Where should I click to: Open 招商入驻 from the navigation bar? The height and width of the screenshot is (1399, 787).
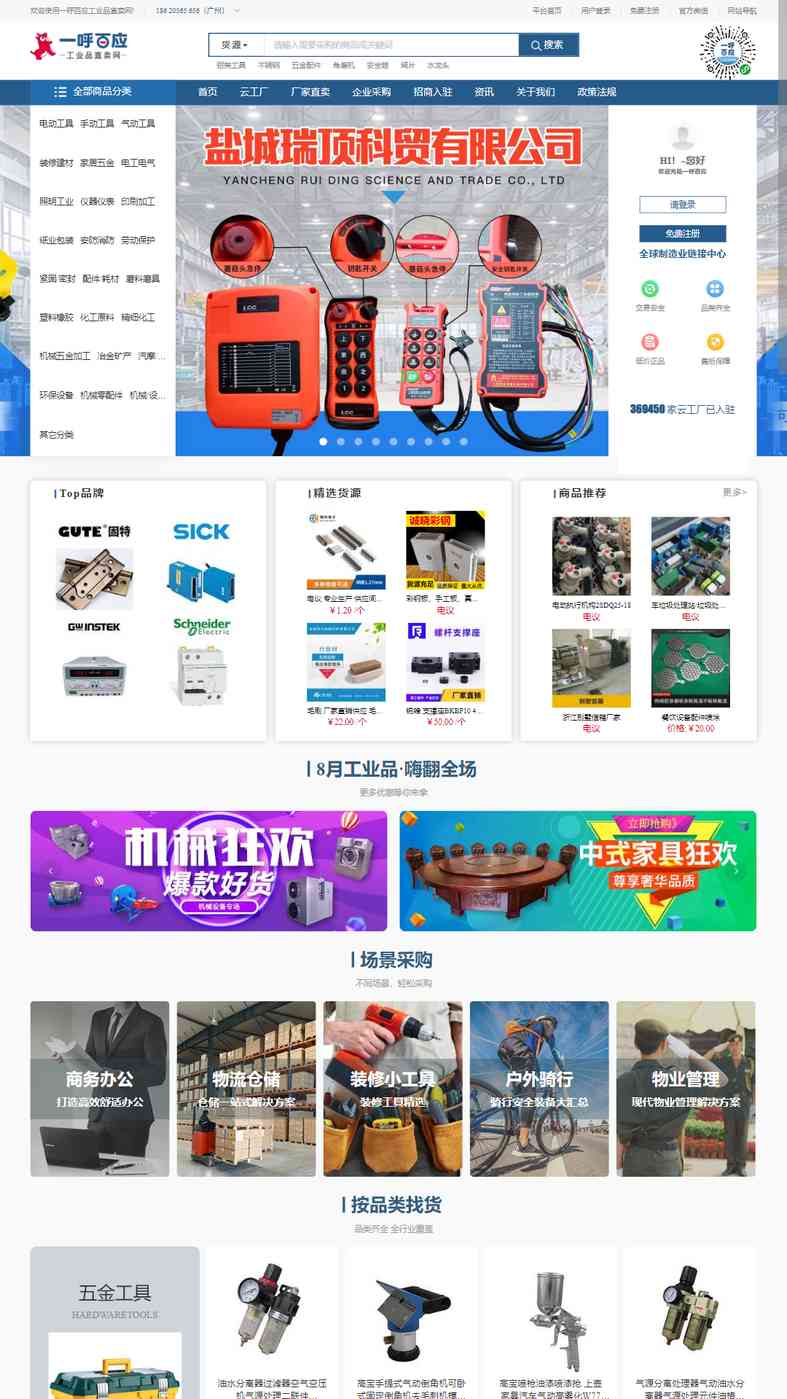click(x=432, y=92)
